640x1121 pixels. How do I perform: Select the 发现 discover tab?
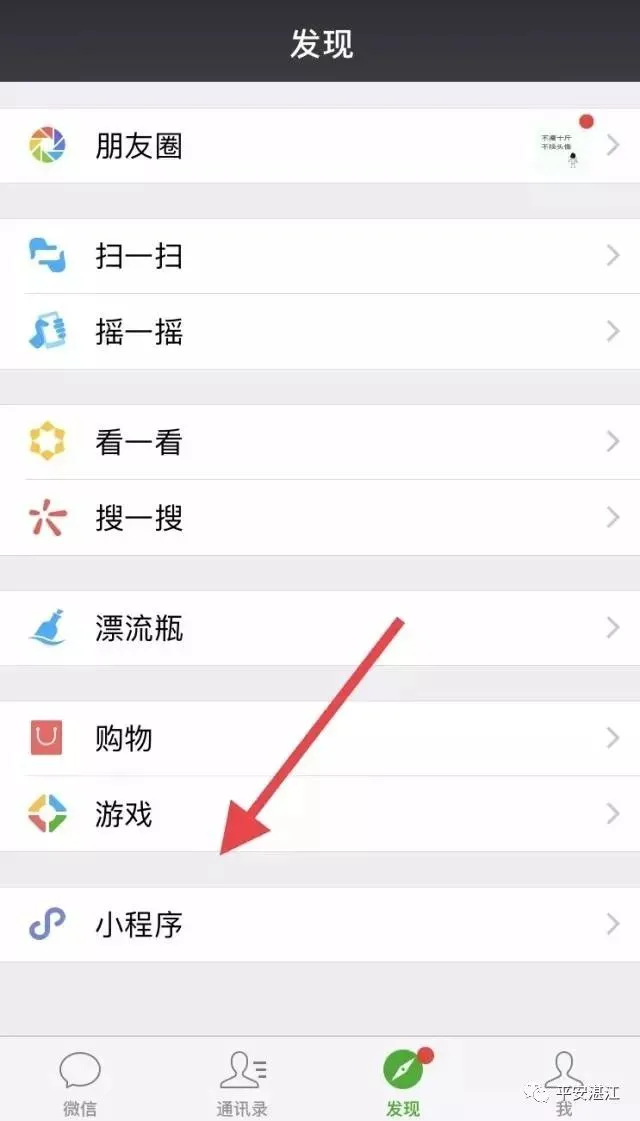[x=403, y=1082]
